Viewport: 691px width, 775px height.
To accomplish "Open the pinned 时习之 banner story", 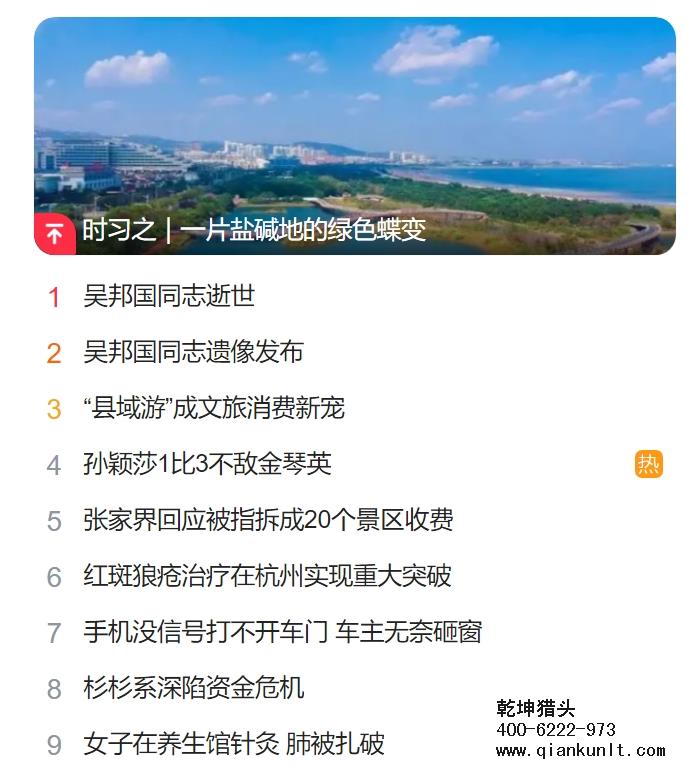I will pos(254,230).
